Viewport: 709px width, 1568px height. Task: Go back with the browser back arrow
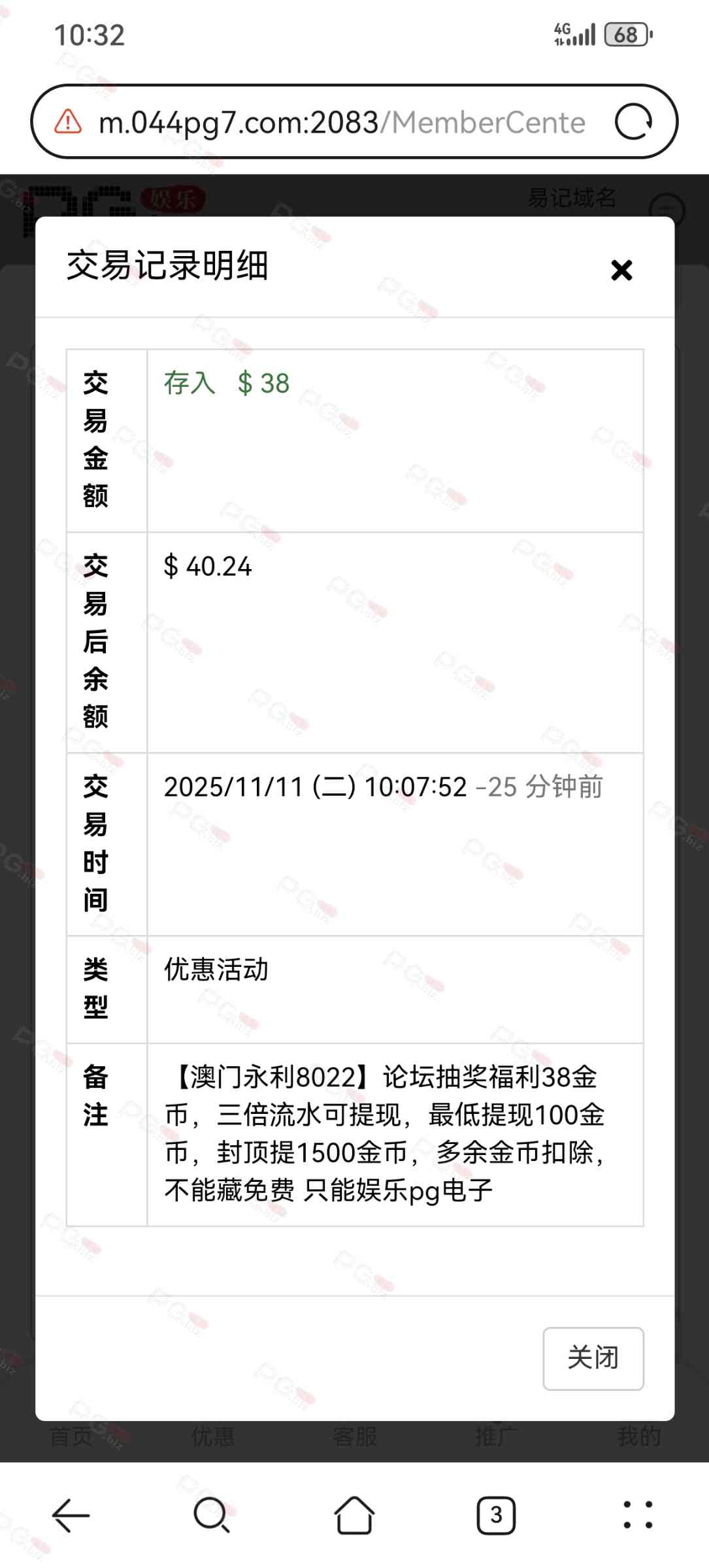point(71,1515)
